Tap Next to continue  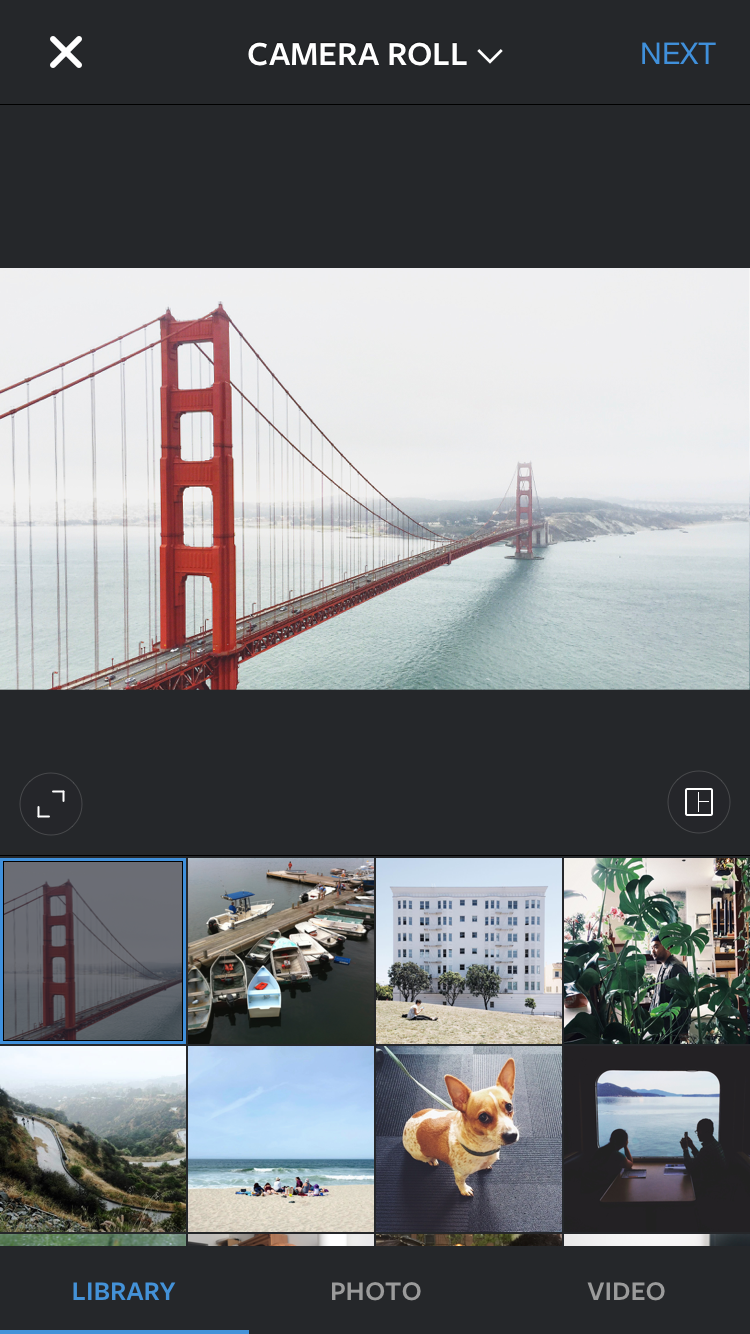(x=677, y=54)
